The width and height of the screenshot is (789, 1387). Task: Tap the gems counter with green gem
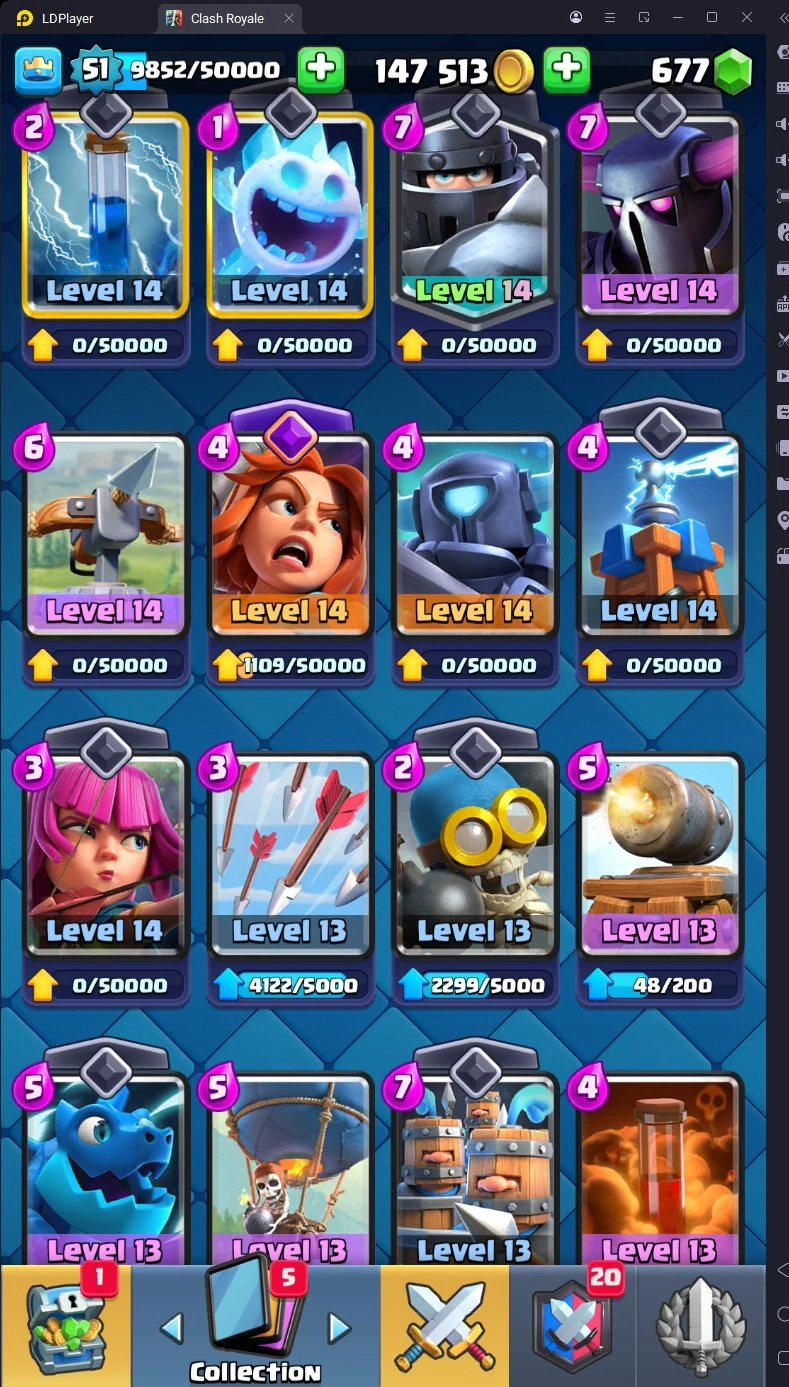[700, 70]
